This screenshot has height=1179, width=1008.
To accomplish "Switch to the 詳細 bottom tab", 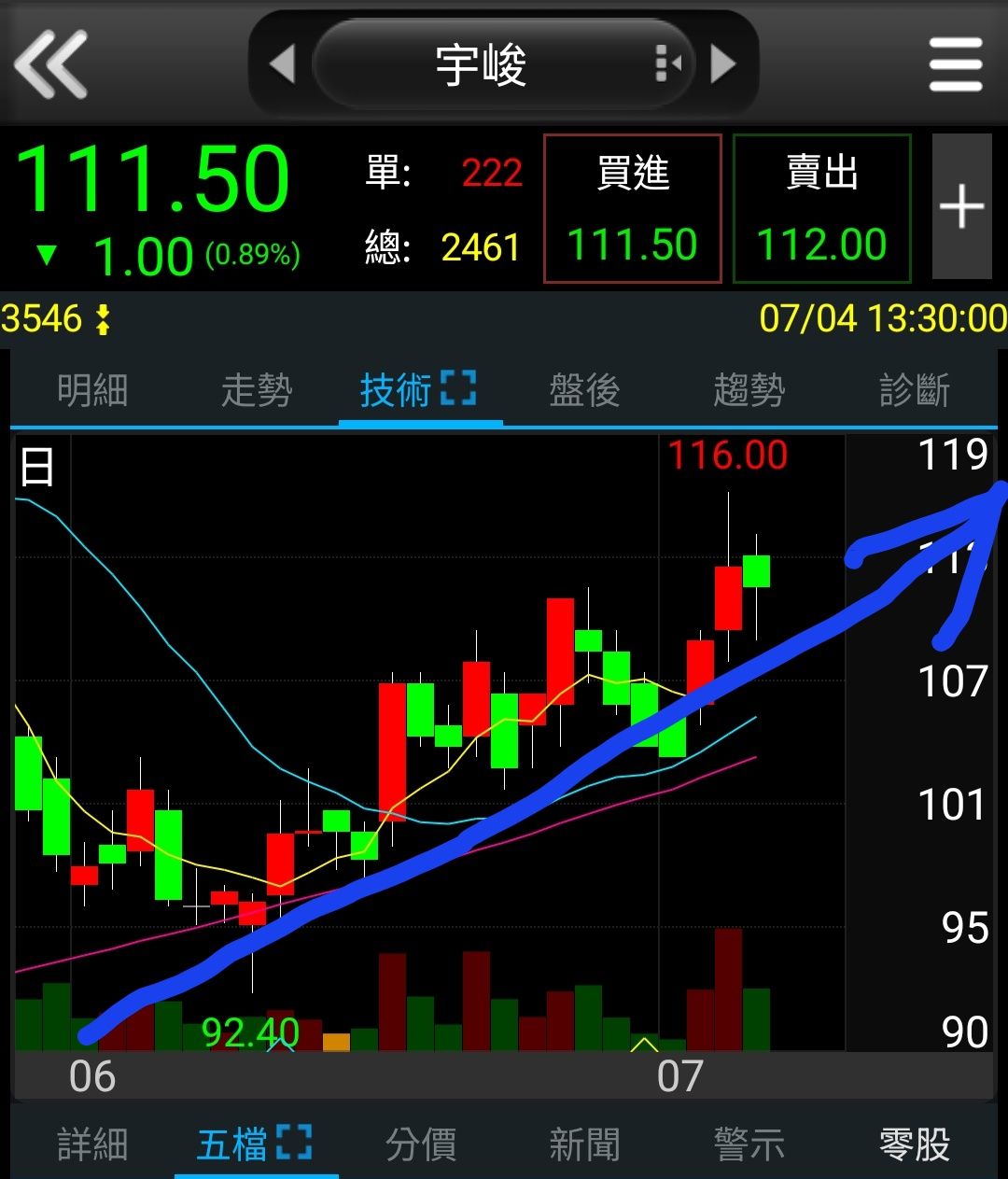I will coord(92,1144).
